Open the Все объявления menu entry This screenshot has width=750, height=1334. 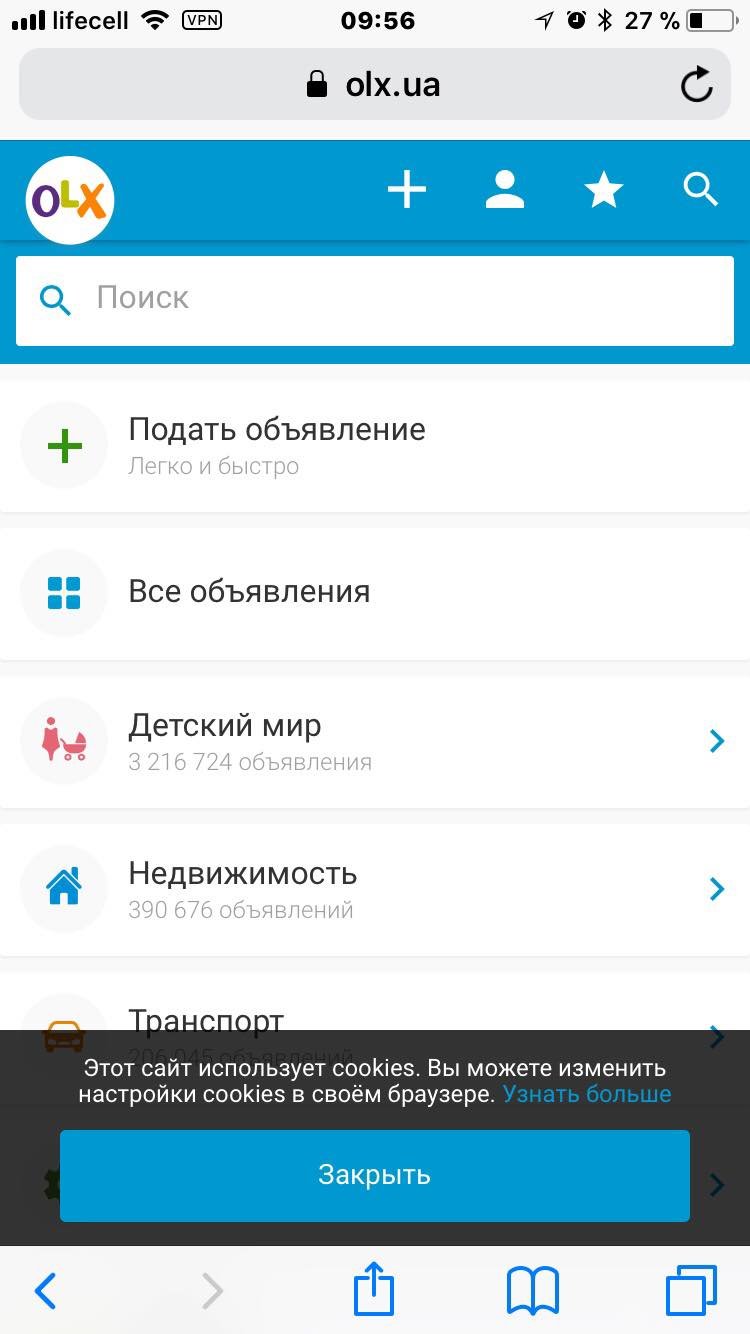250,593
